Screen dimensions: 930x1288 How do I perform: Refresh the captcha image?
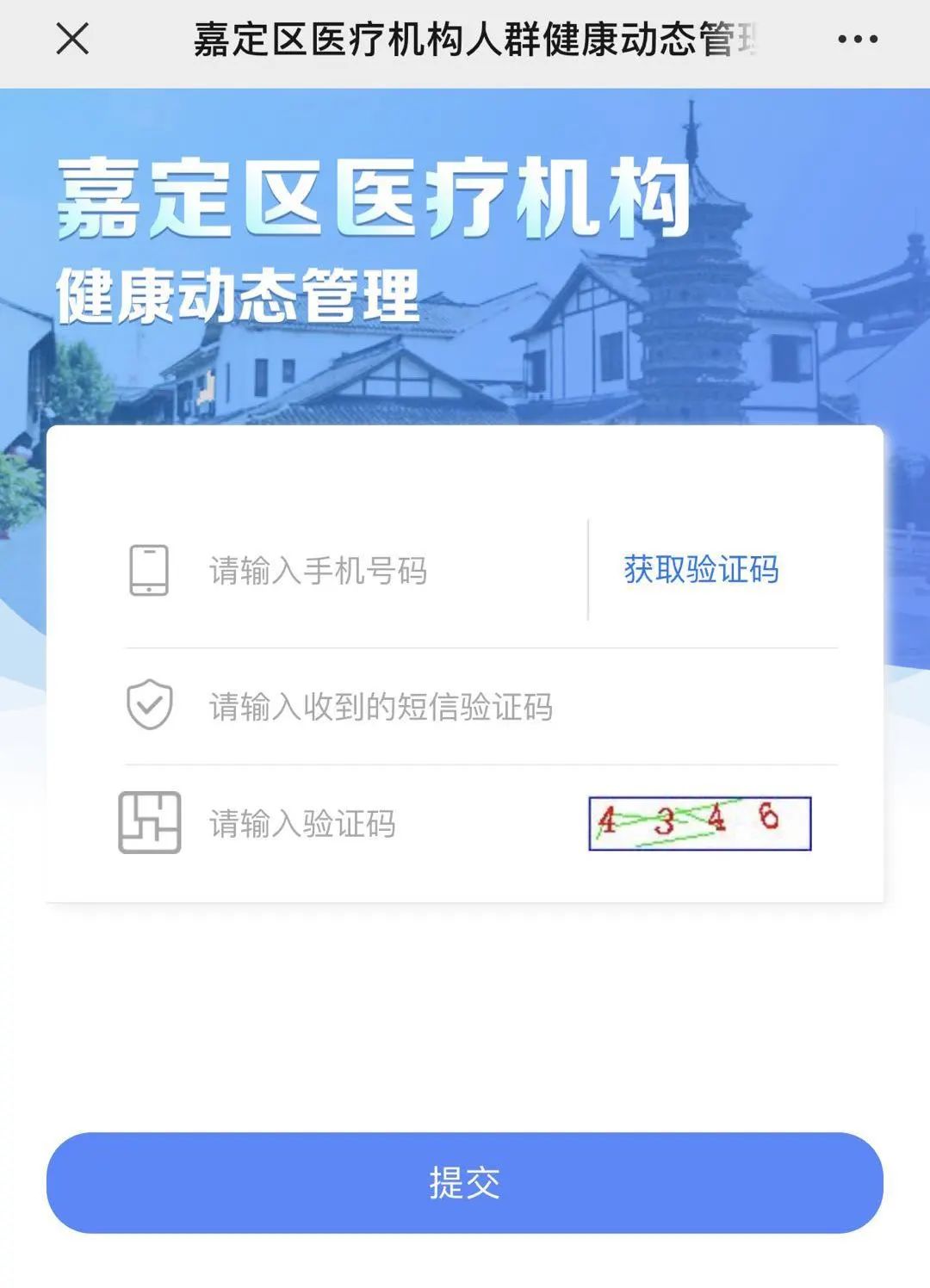pos(699,824)
